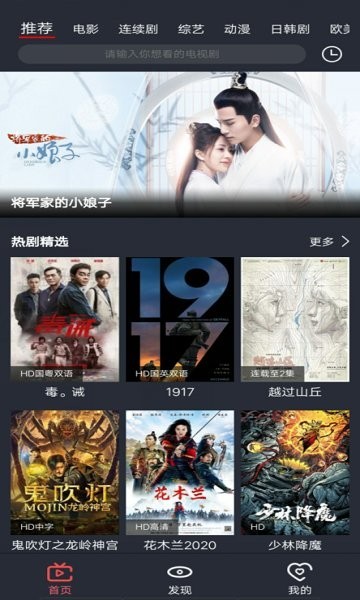The image size is (360, 600).
Task: Open the 毒。诫 movie poster
Action: click(x=65, y=319)
